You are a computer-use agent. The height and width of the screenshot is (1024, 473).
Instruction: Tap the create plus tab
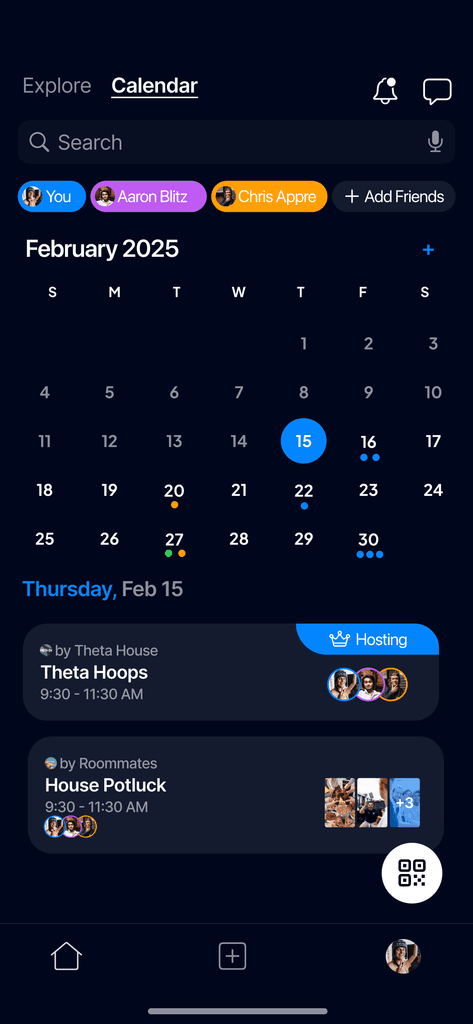(x=233, y=957)
